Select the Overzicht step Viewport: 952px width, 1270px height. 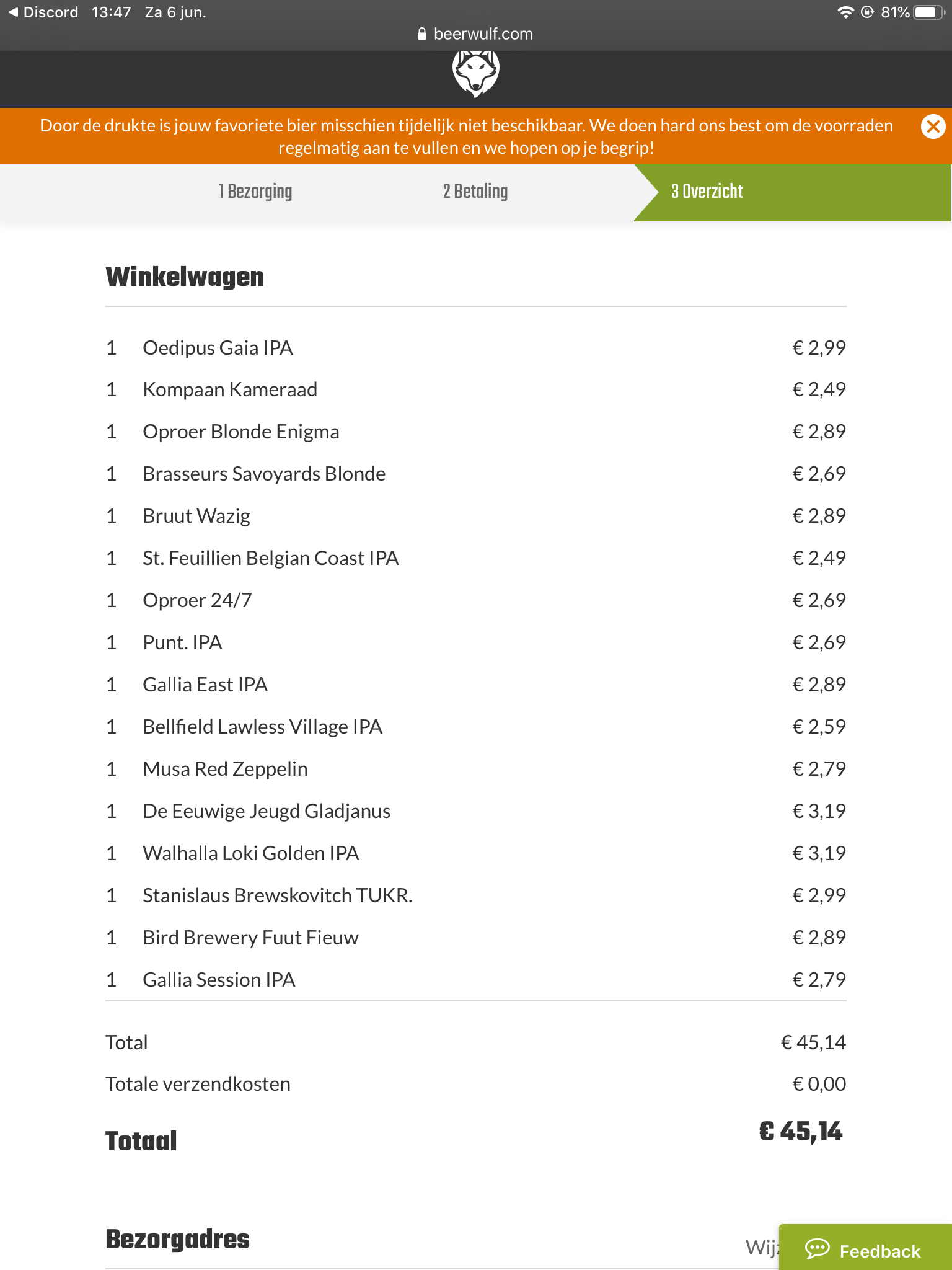pos(707,192)
